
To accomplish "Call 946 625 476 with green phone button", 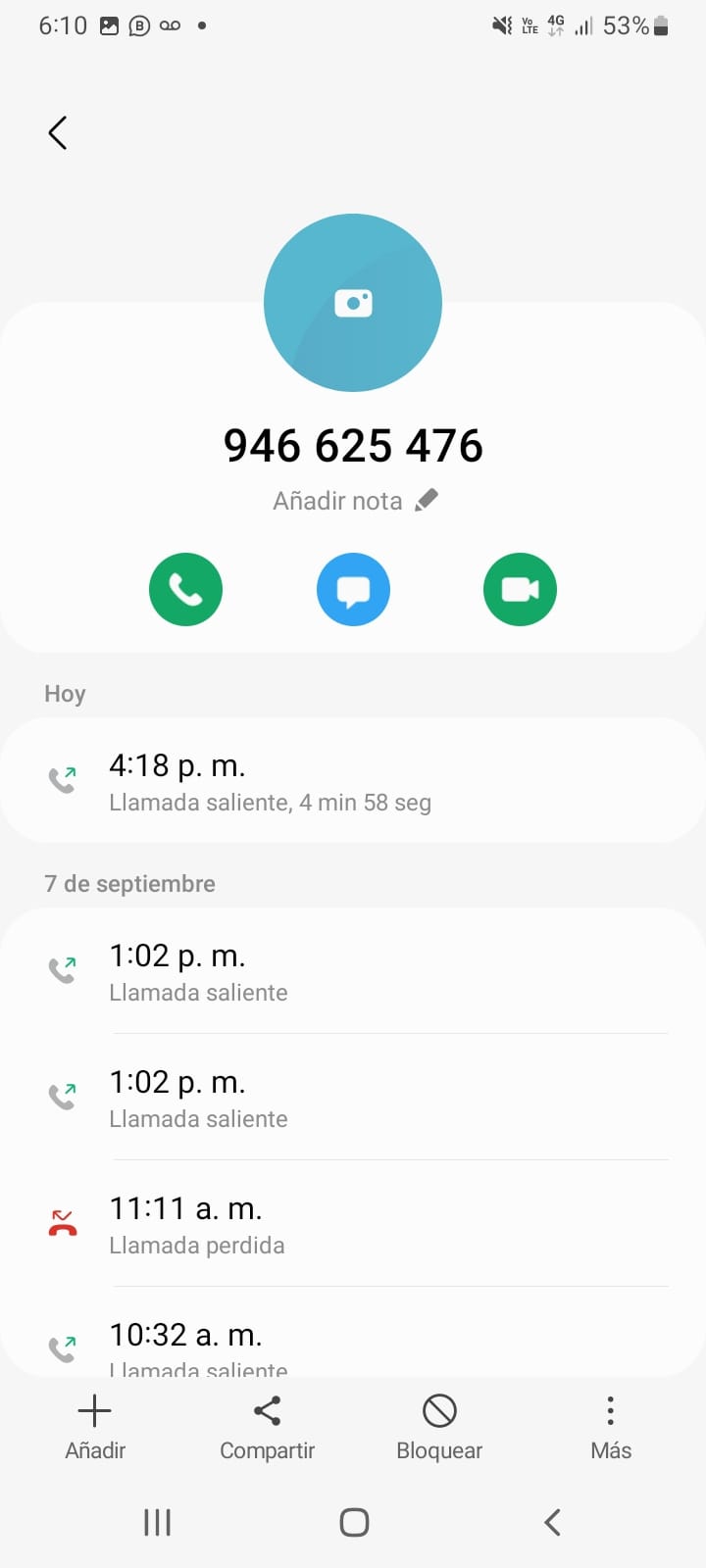I will (185, 589).
